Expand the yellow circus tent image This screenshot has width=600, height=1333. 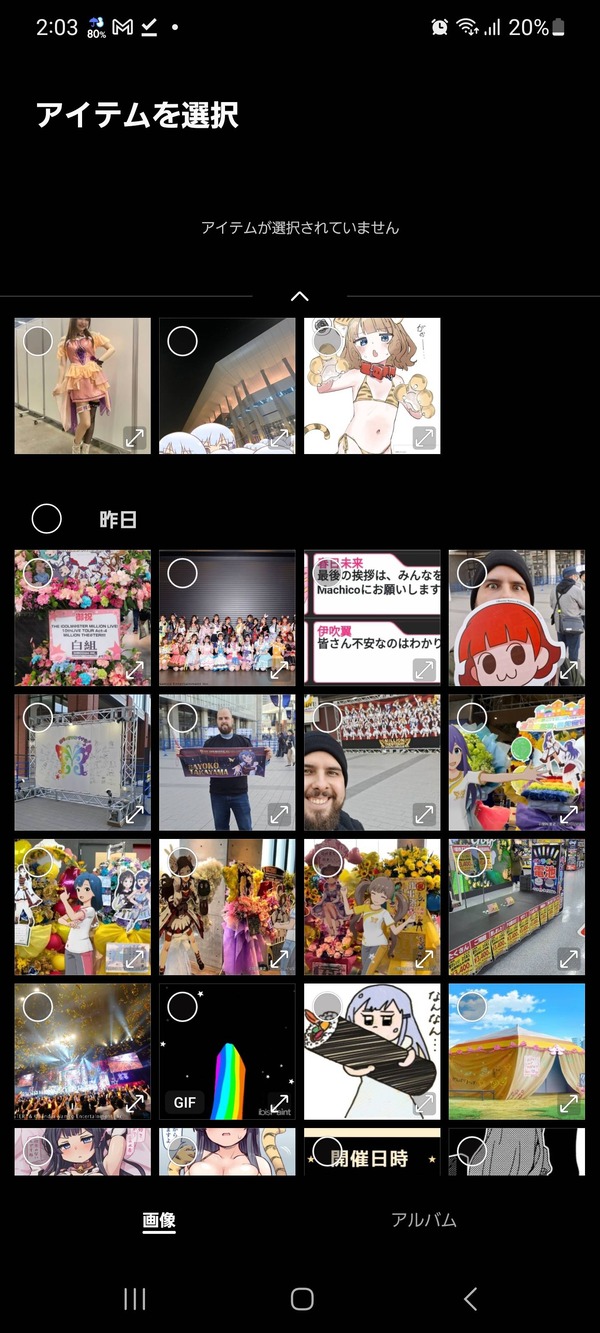569,1104
